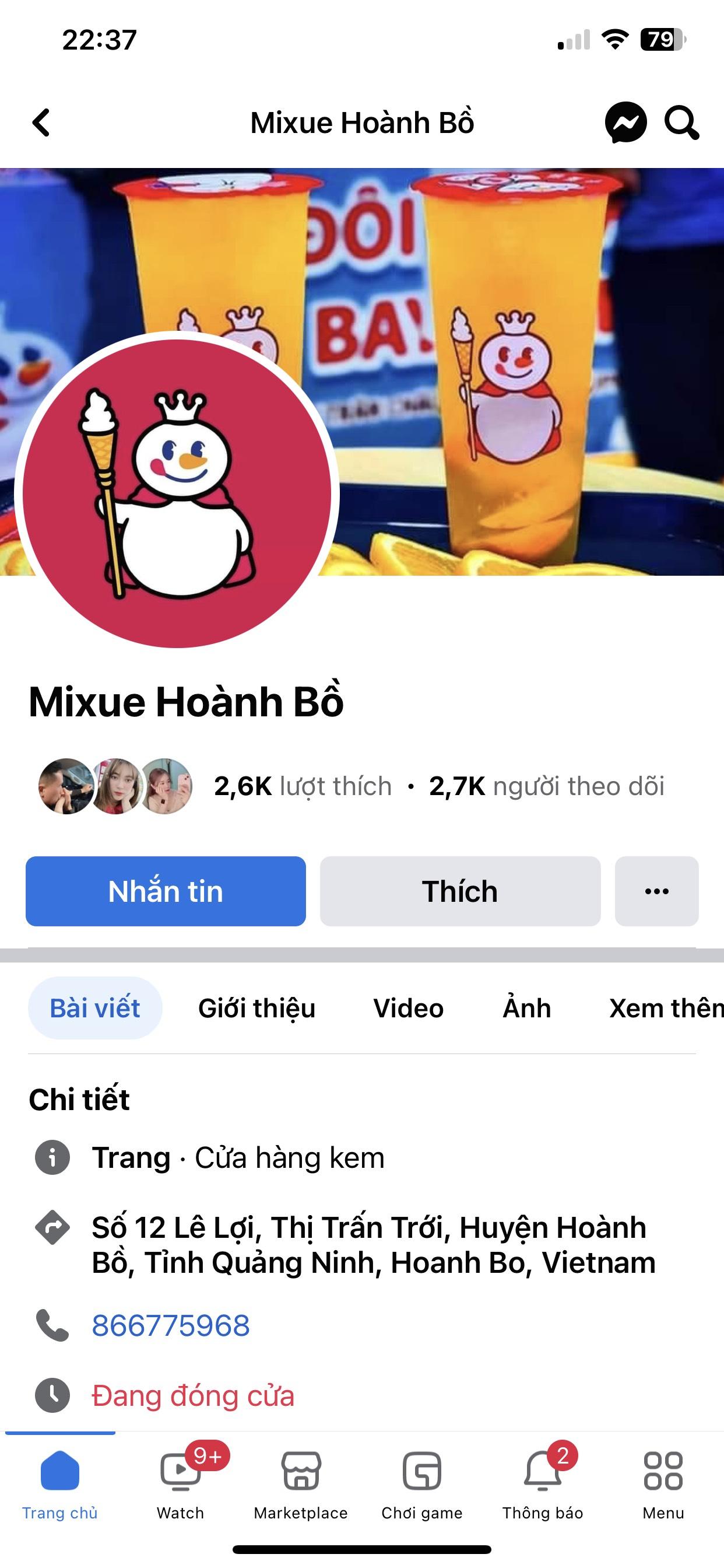Tap the Nhắn tin button
Viewport: 724px width, 1568px height.
tap(166, 891)
